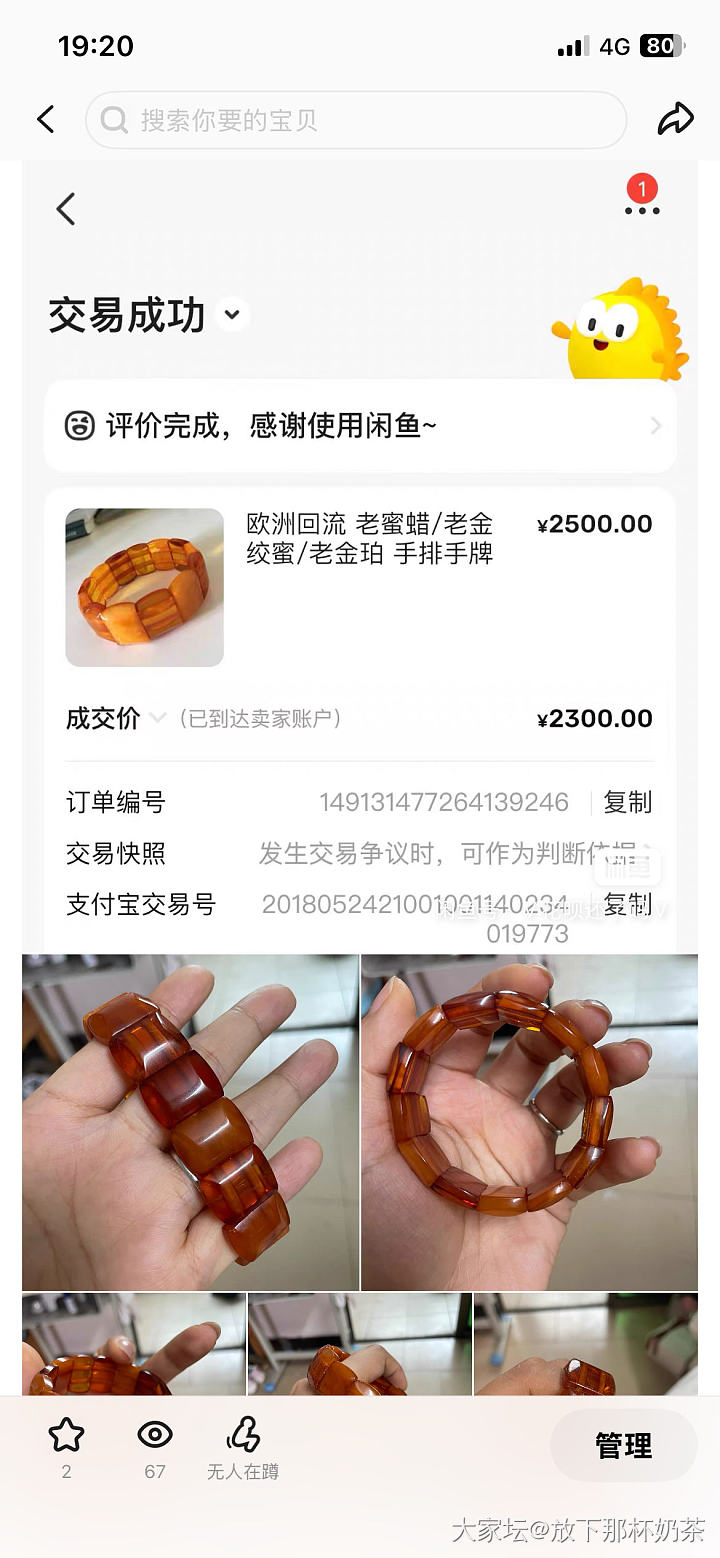Open the search bar to search 宝贝

(356, 119)
